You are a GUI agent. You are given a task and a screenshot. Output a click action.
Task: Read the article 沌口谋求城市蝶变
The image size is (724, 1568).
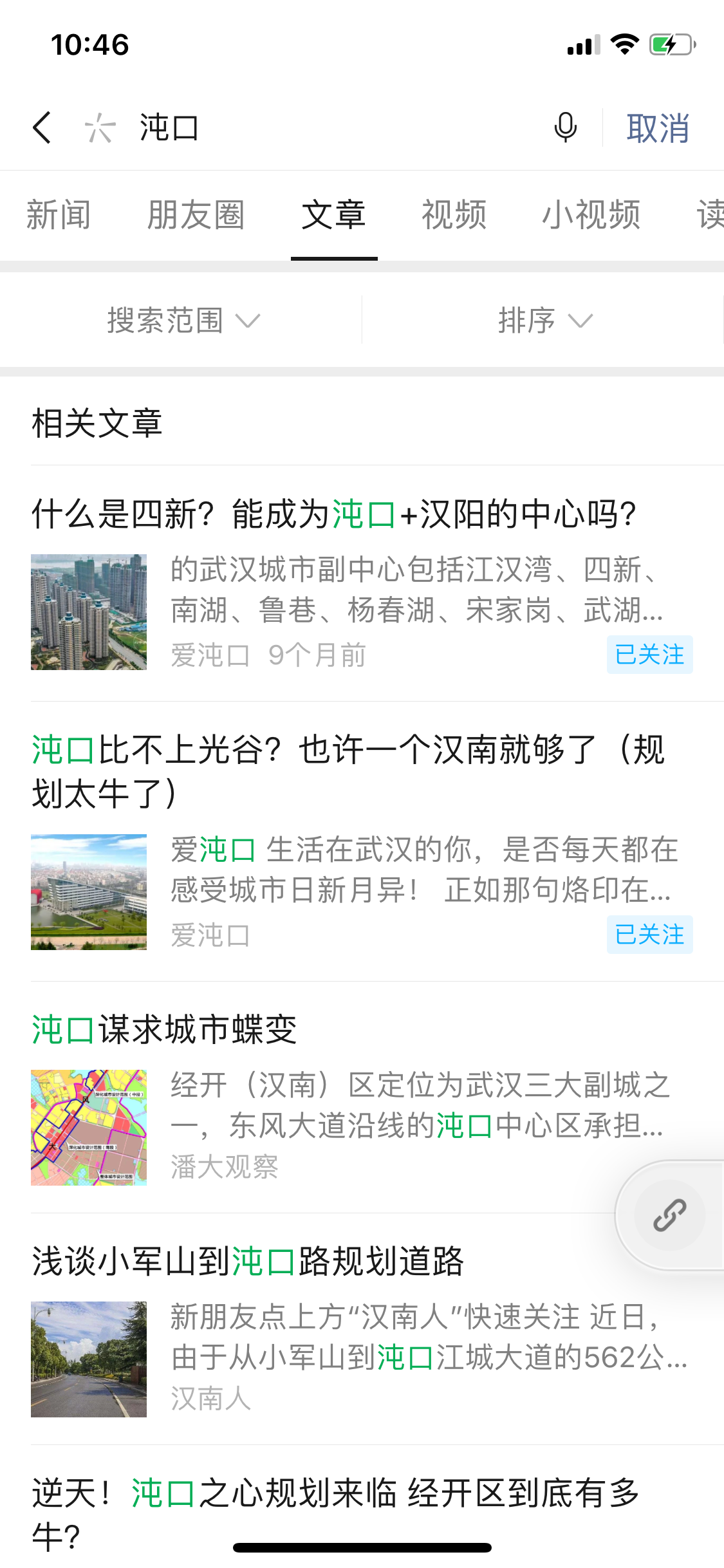pyautogui.click(x=165, y=1029)
